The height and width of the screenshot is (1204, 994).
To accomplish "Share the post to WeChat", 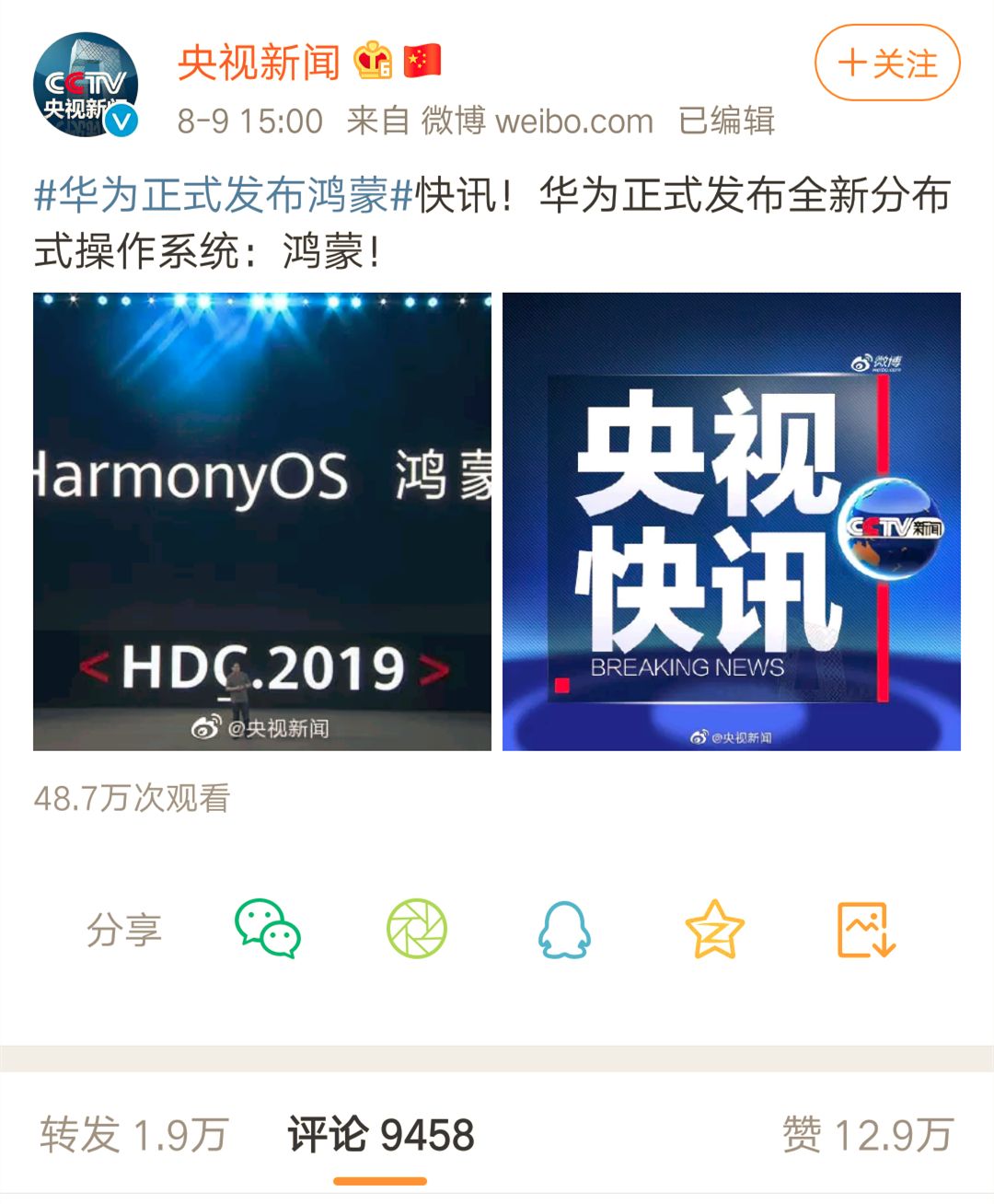I will tap(267, 930).
